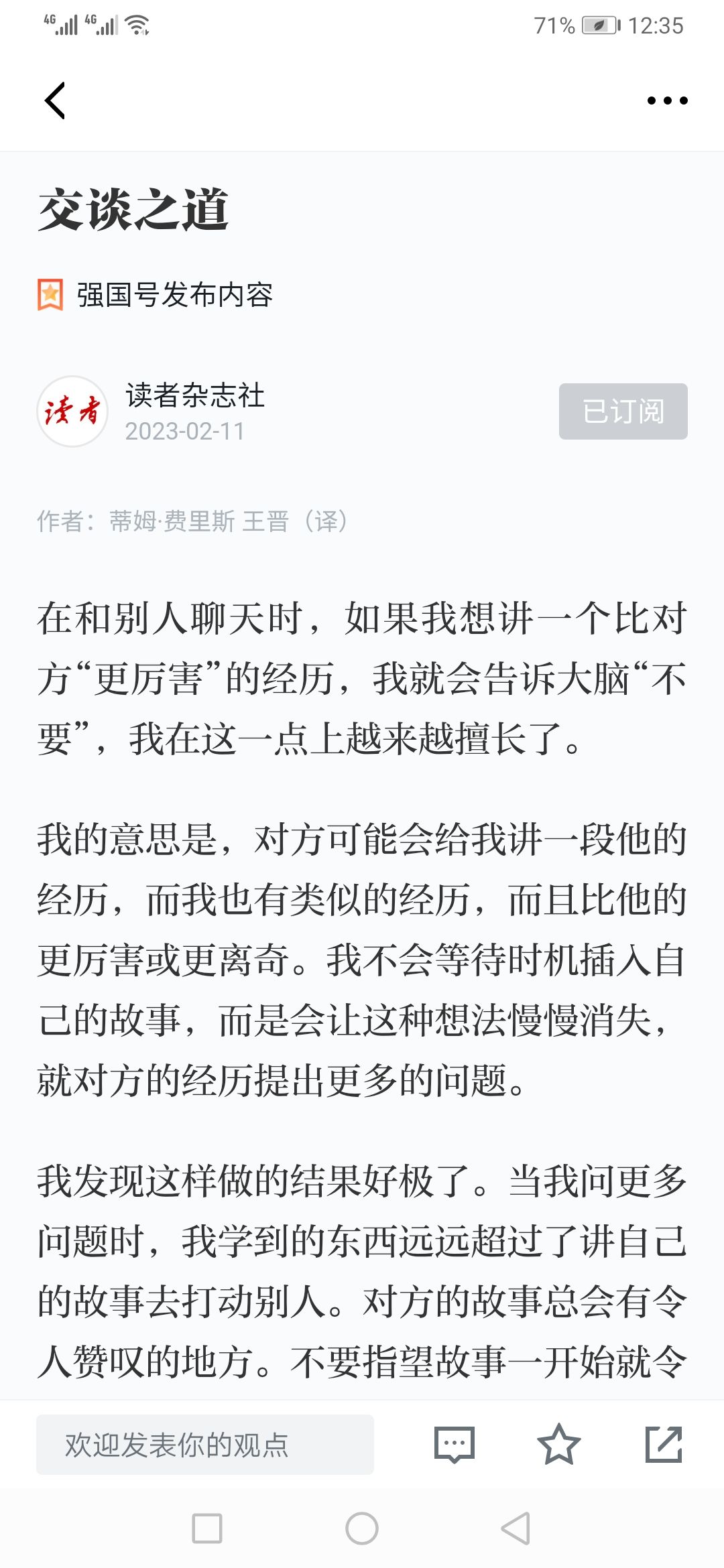Open the 读者杂志社 publisher profile
The width and height of the screenshot is (724, 1568).
click(195, 395)
